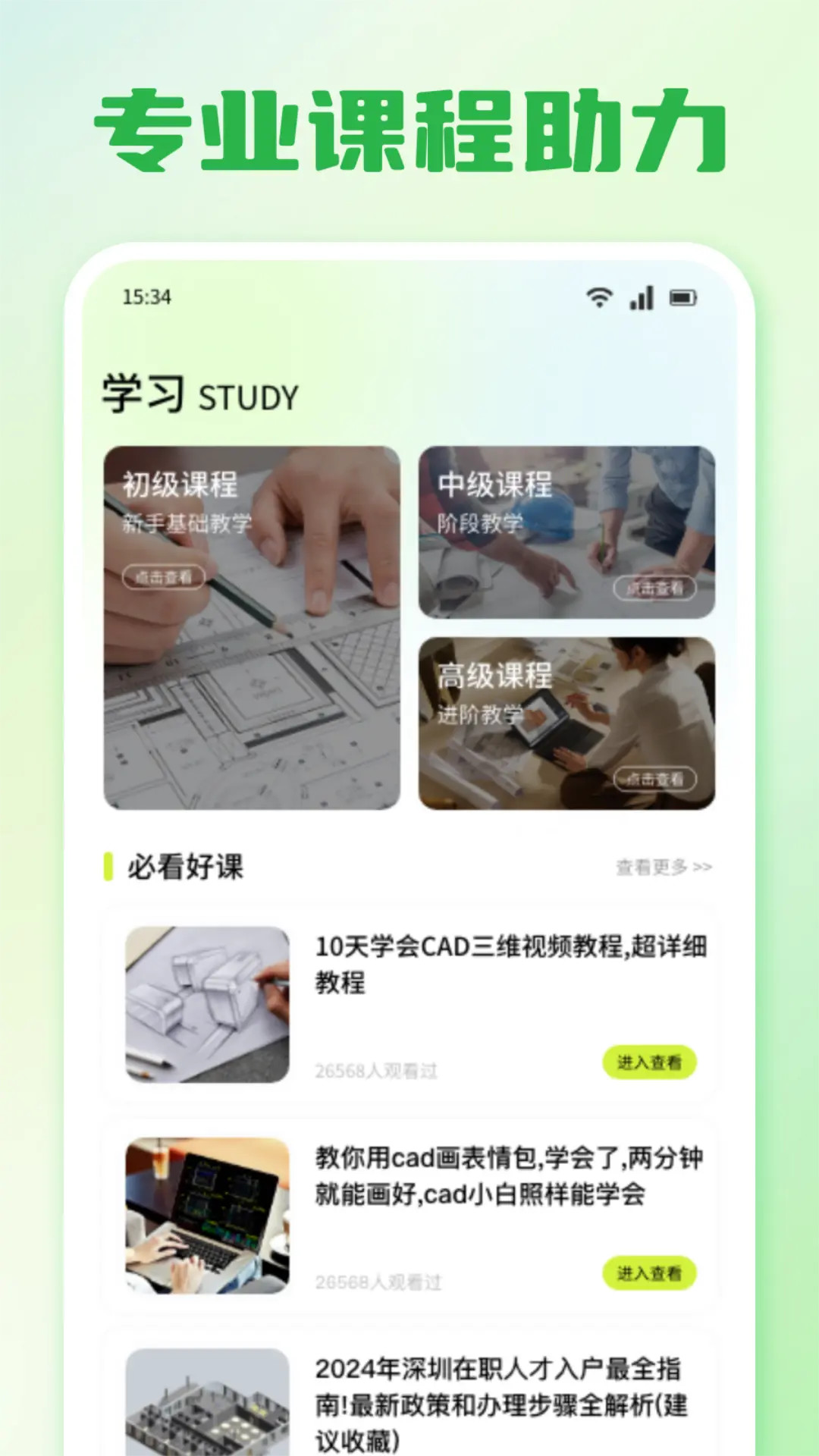This screenshot has width=819, height=1456.
Task: Open the 高级课程 advanced course card
Action: coord(565,724)
